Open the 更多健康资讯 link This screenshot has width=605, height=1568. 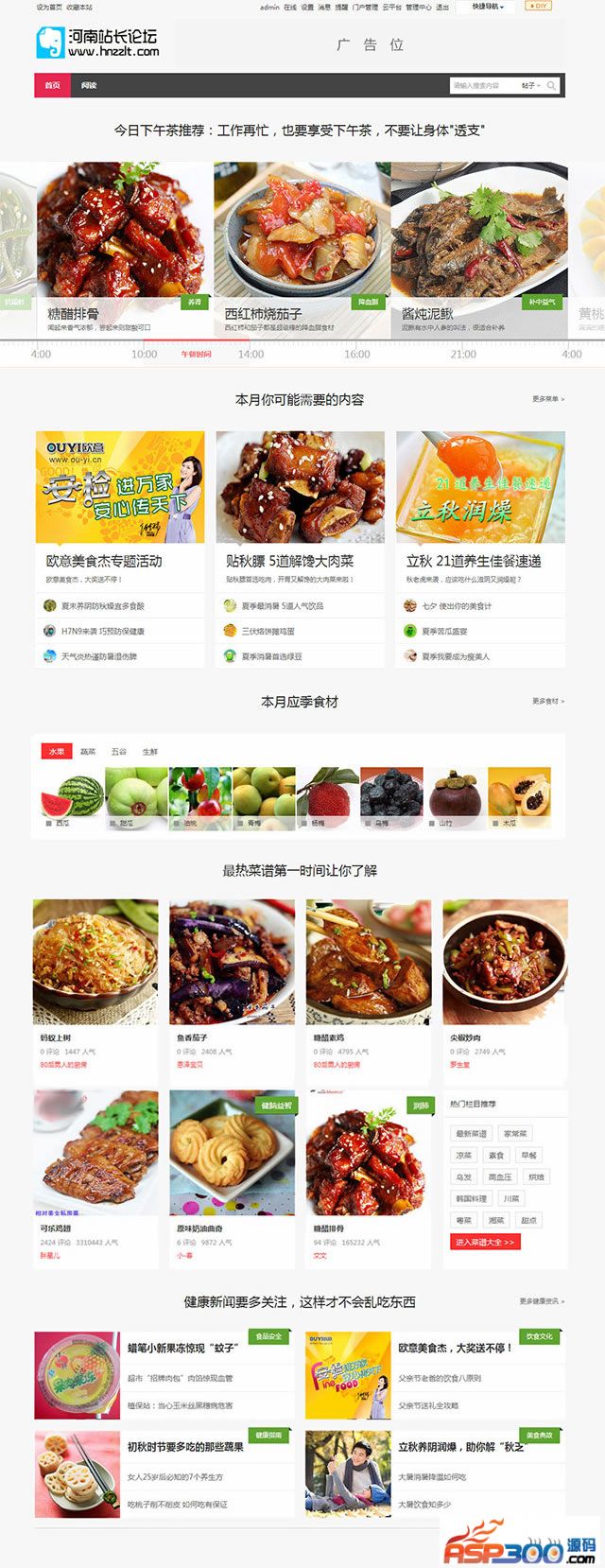click(541, 1301)
